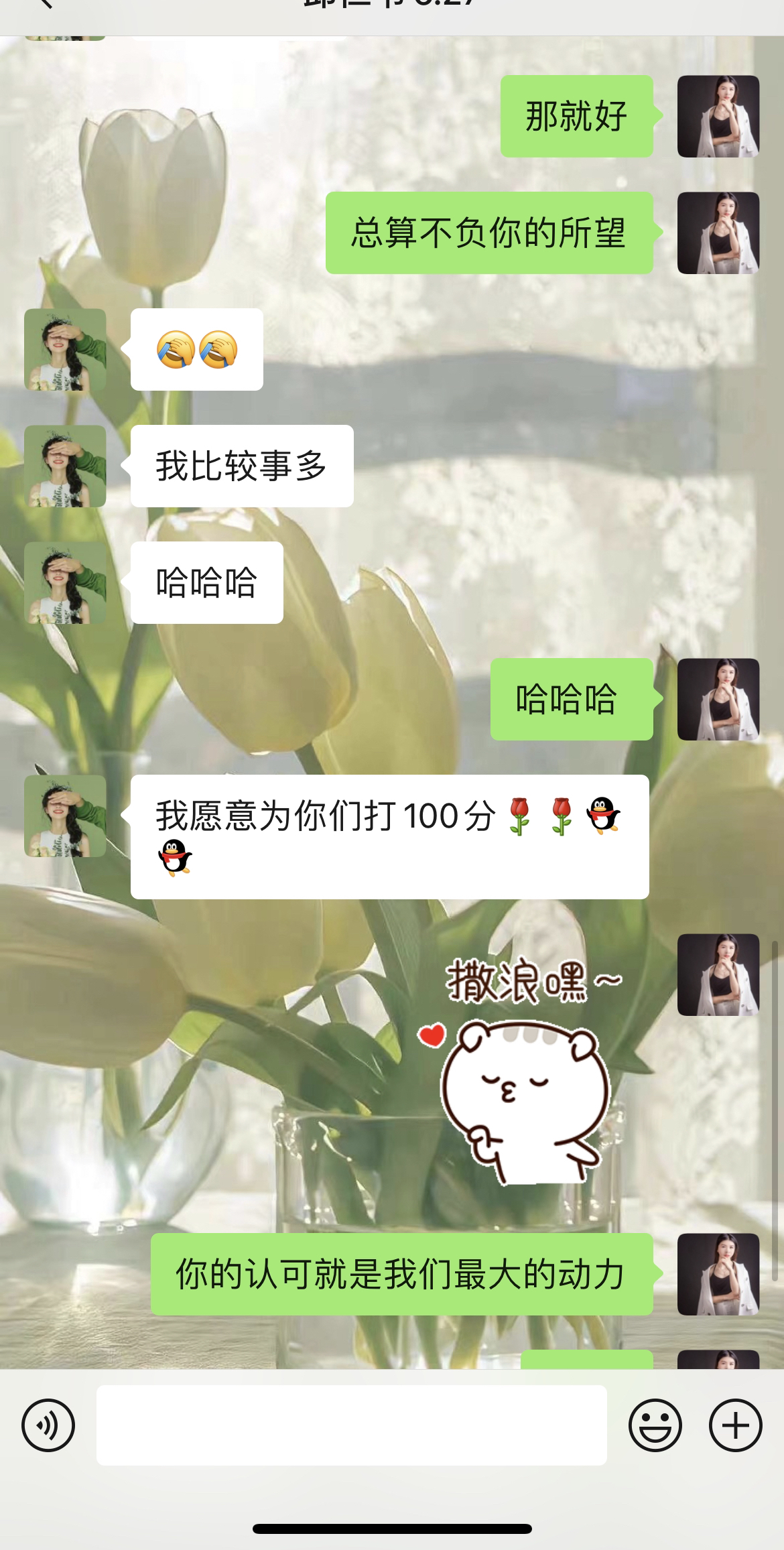Open profile picture next to "总算不负你的所望"
The width and height of the screenshot is (784, 1550).
click(718, 233)
